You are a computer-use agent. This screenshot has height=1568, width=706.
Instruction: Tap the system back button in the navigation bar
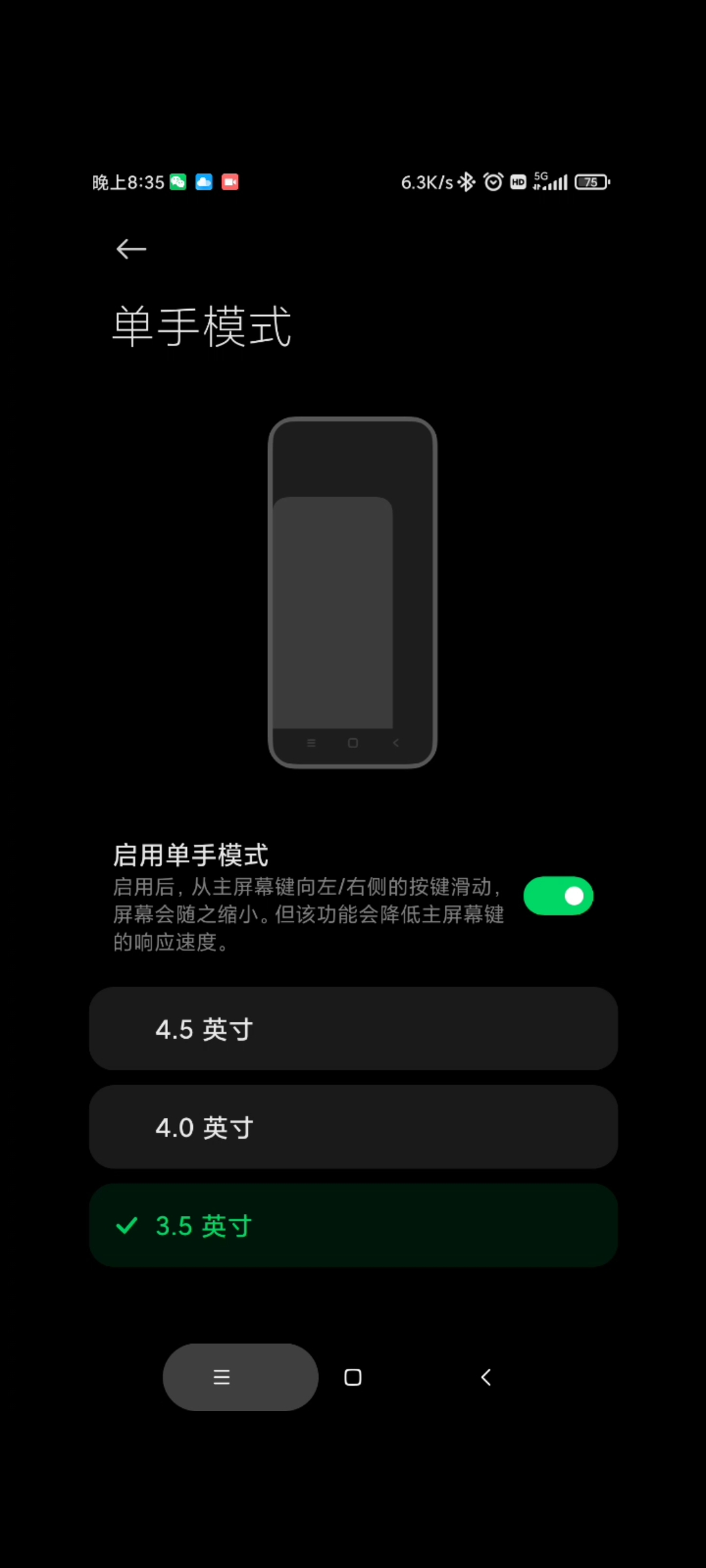[x=486, y=1377]
